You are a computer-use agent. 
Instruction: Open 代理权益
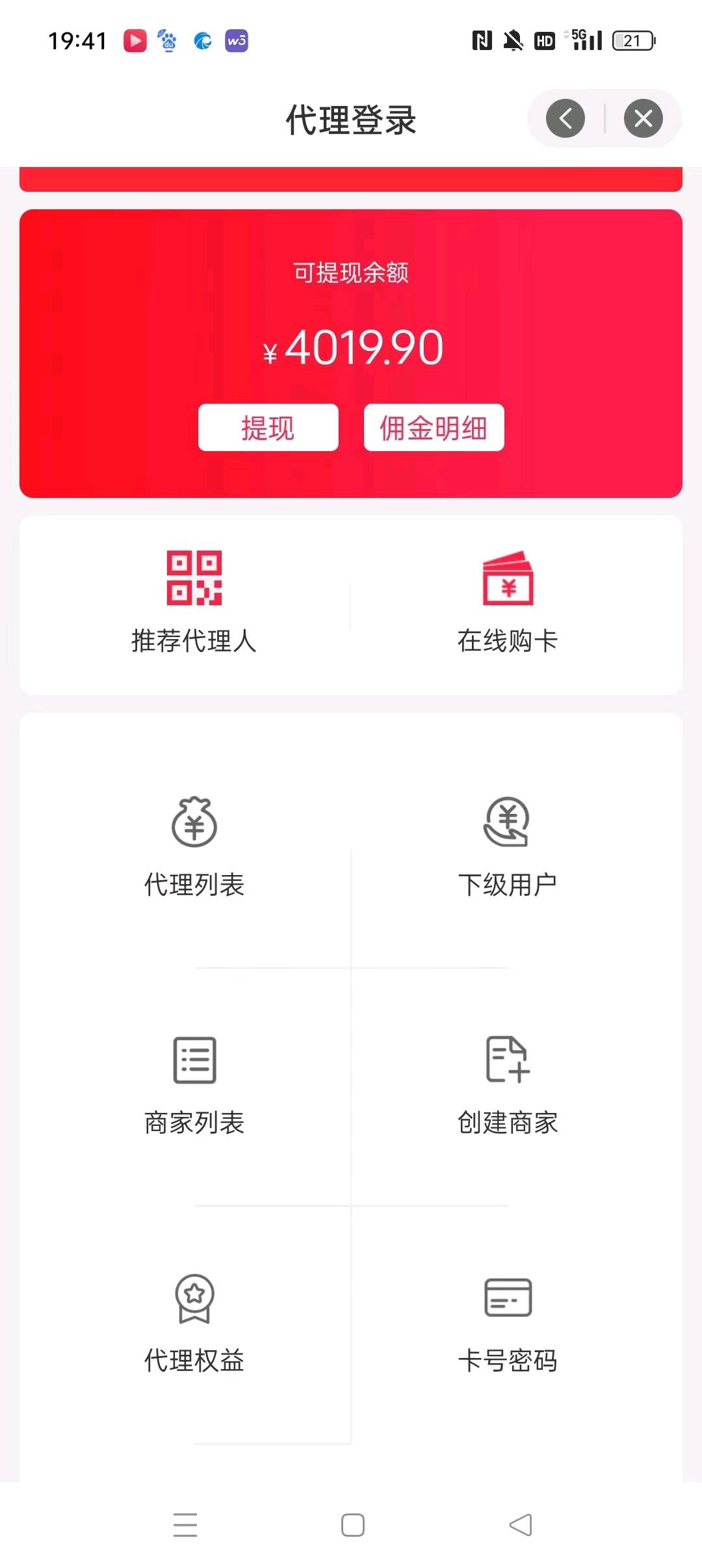[194, 1324]
